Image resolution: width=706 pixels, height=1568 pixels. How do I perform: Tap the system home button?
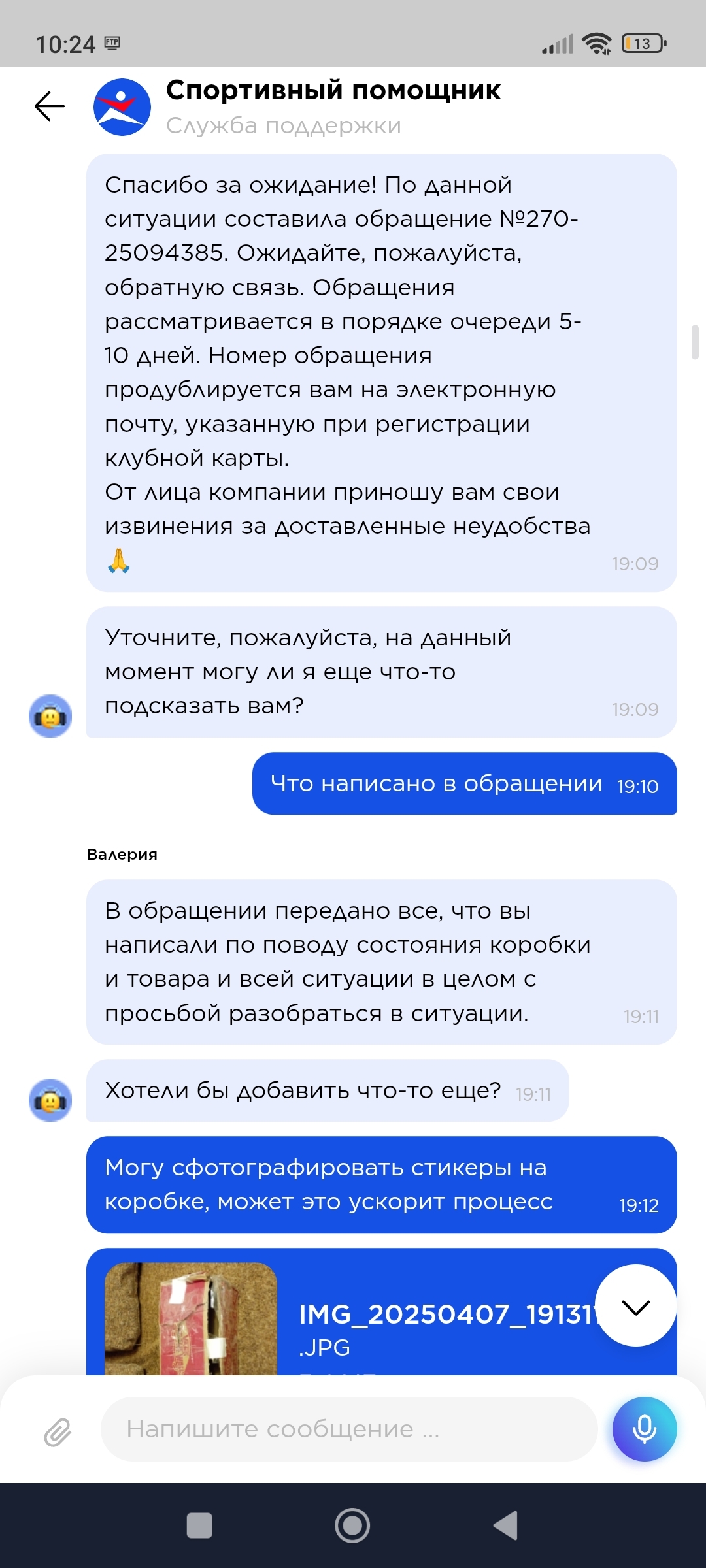pos(352,1526)
